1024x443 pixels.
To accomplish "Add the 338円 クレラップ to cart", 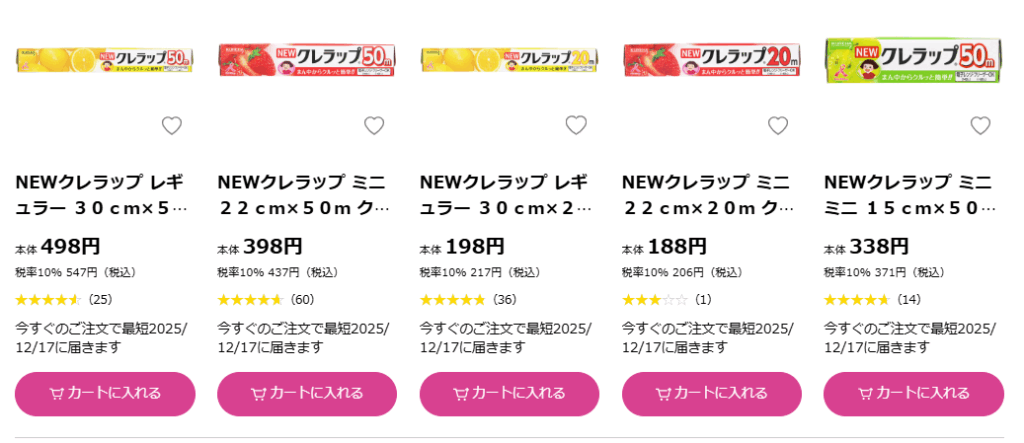I will pos(913,393).
